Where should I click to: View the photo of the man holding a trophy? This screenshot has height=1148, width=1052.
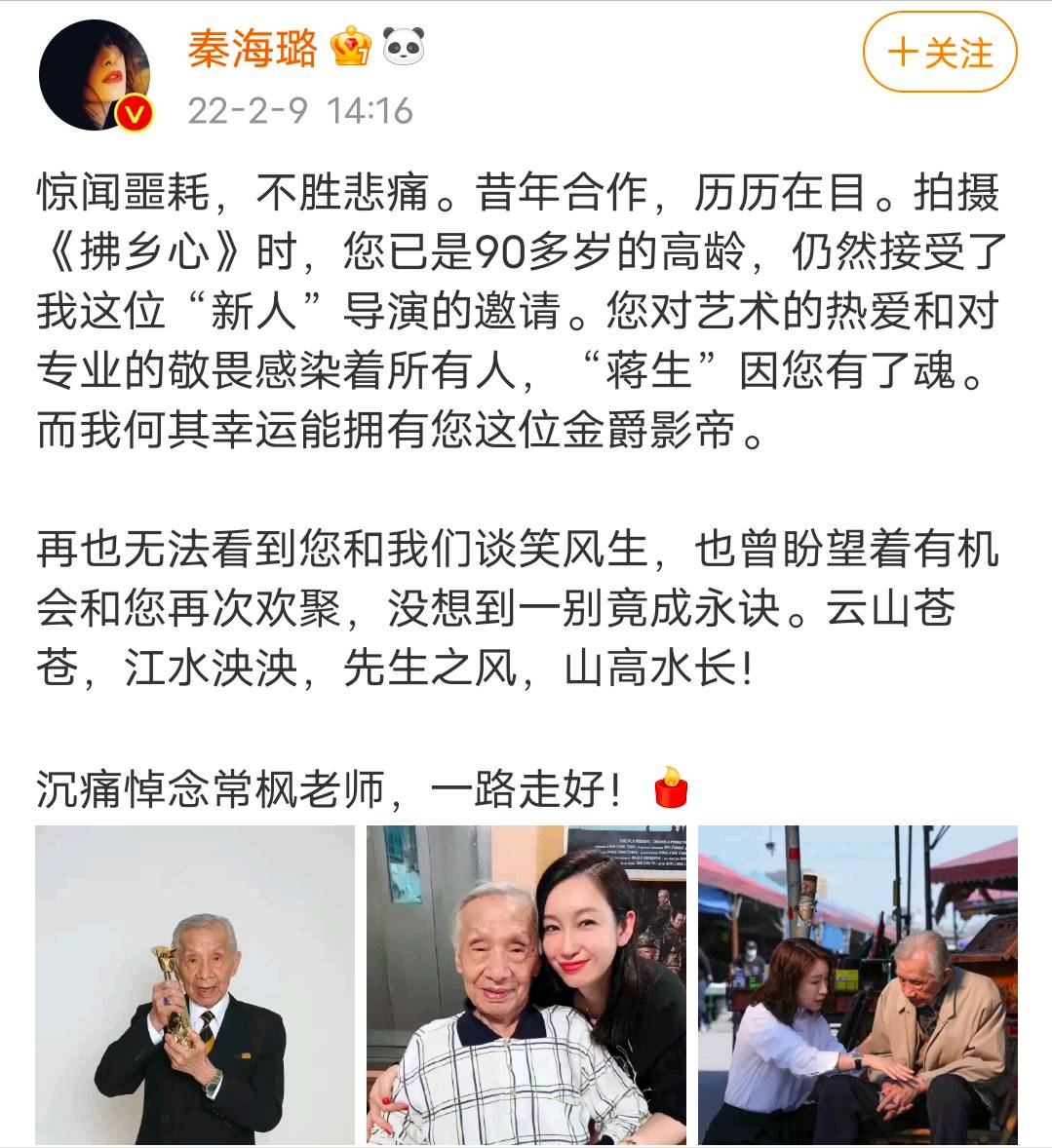[x=195, y=984]
